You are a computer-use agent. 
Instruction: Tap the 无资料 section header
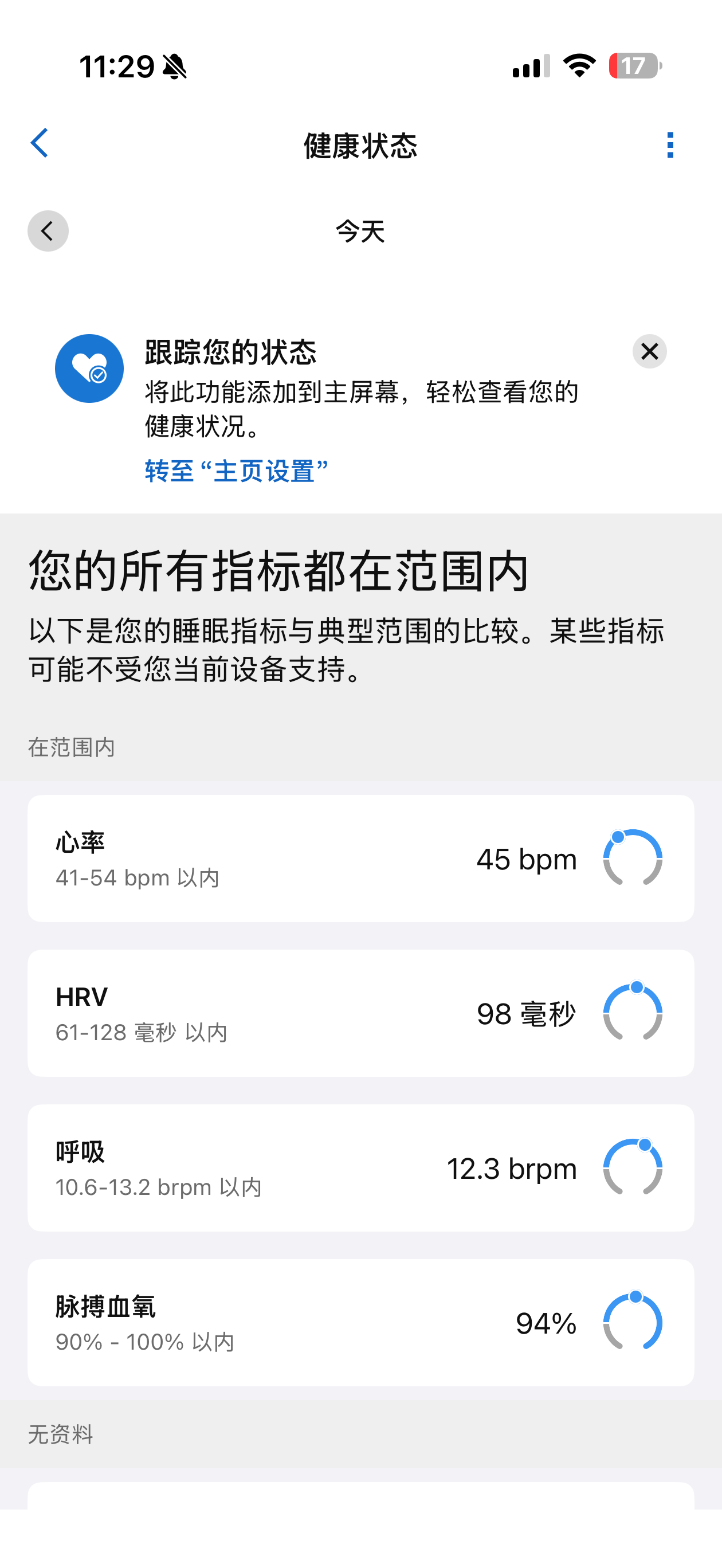[60, 1435]
